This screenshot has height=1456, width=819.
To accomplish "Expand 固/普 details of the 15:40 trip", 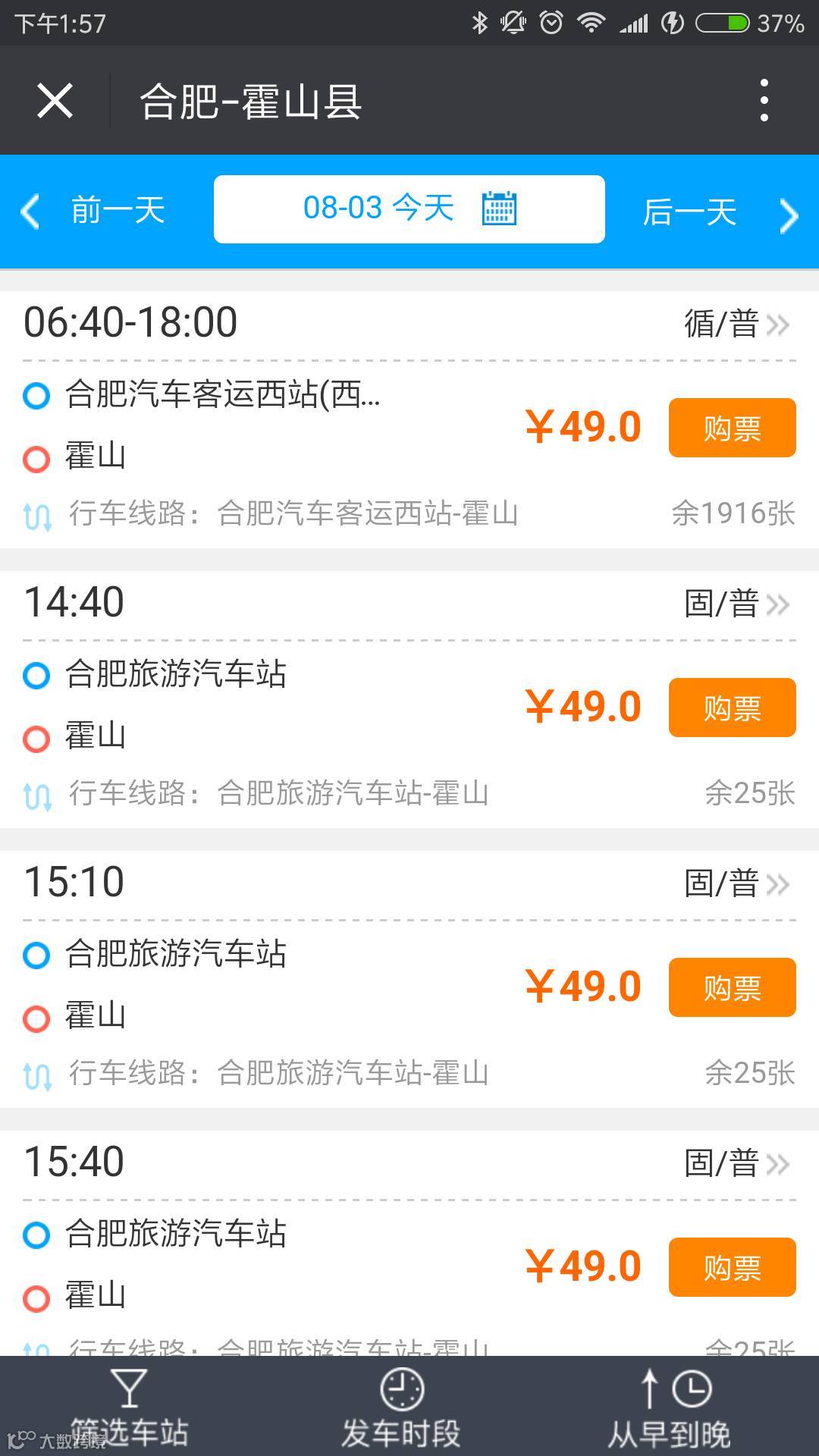I will point(737,1164).
